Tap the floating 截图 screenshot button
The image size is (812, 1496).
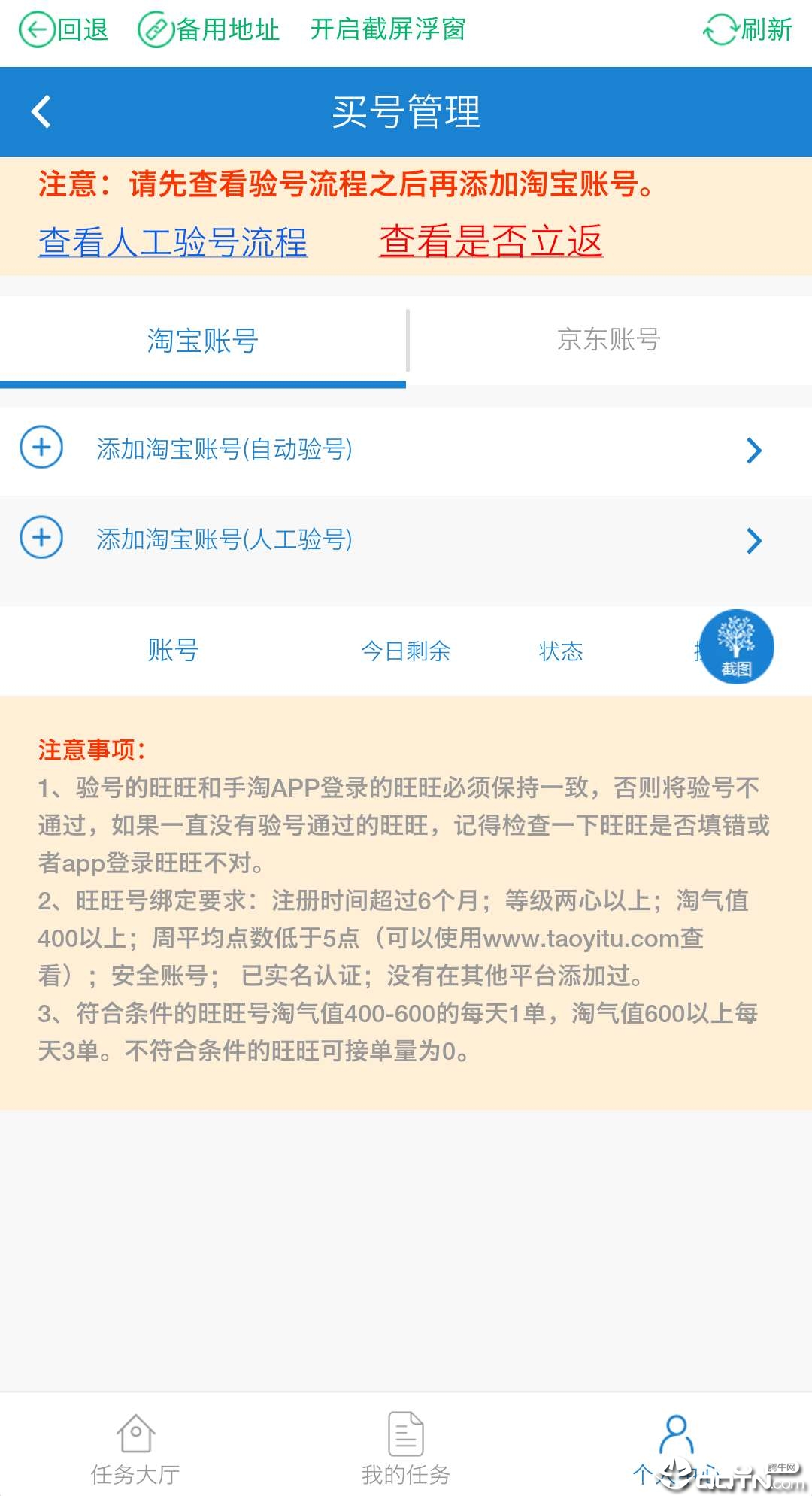click(x=737, y=648)
